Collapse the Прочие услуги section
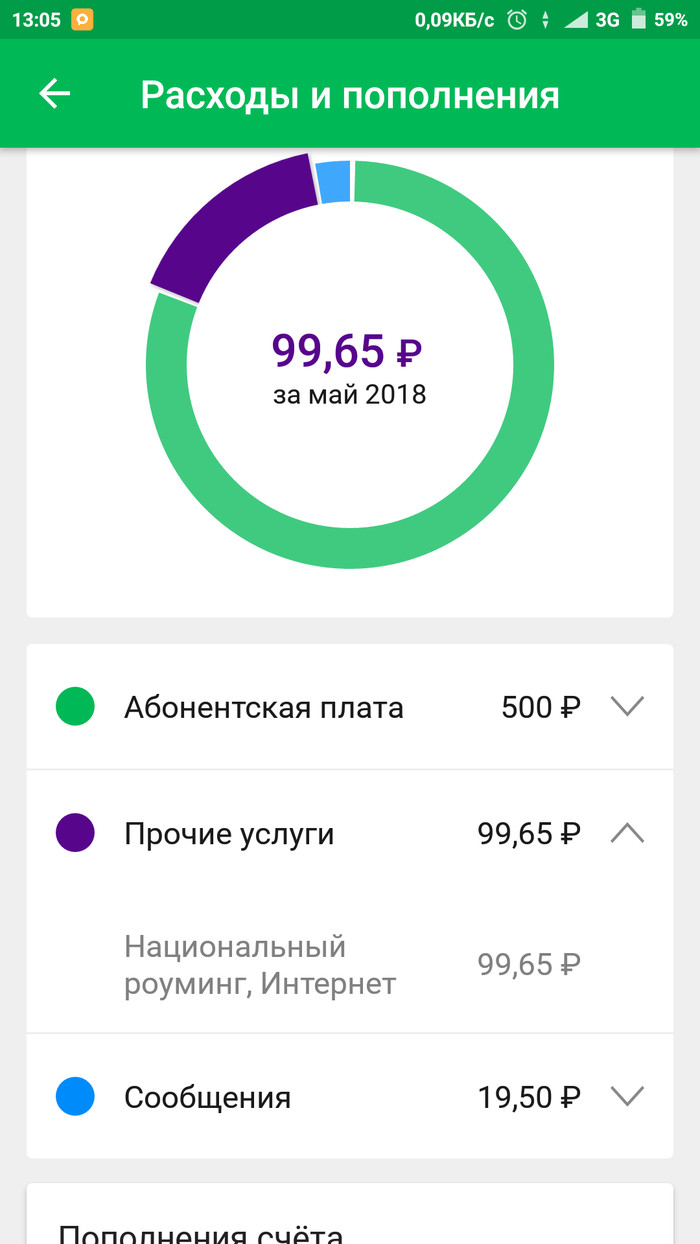Viewport: 700px width, 1244px height. (x=627, y=833)
